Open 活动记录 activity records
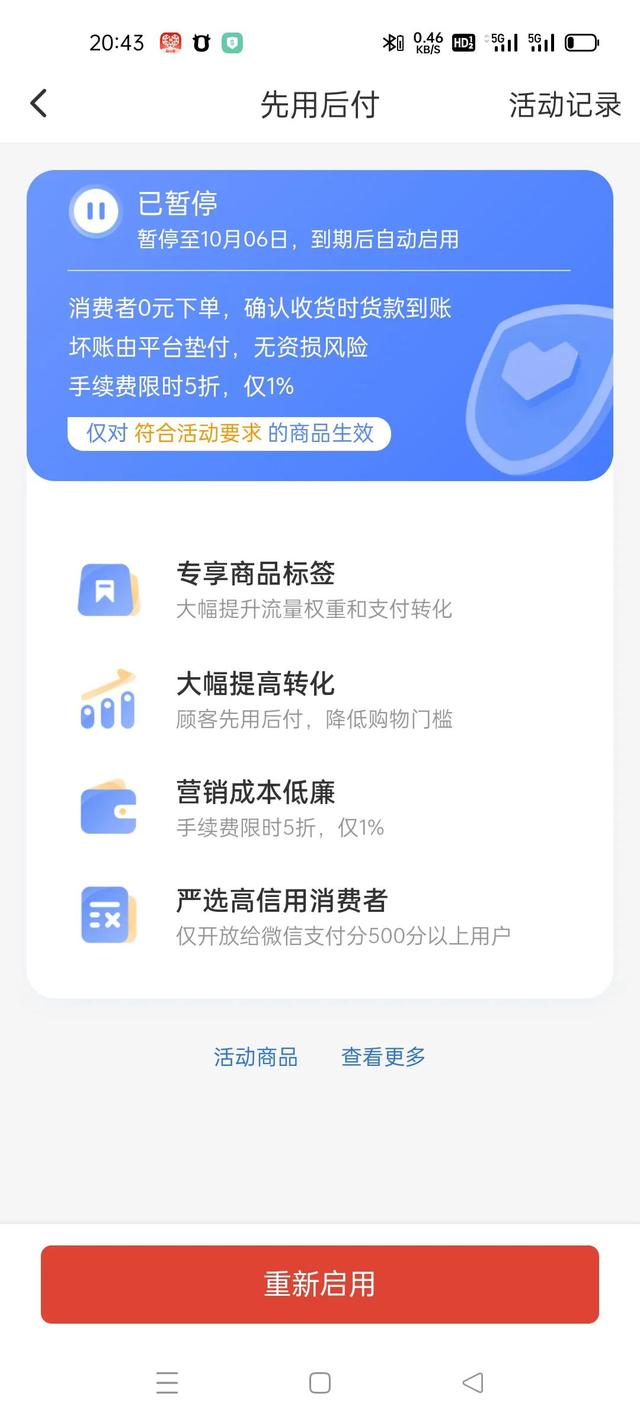This screenshot has height=1422, width=640. click(x=565, y=104)
